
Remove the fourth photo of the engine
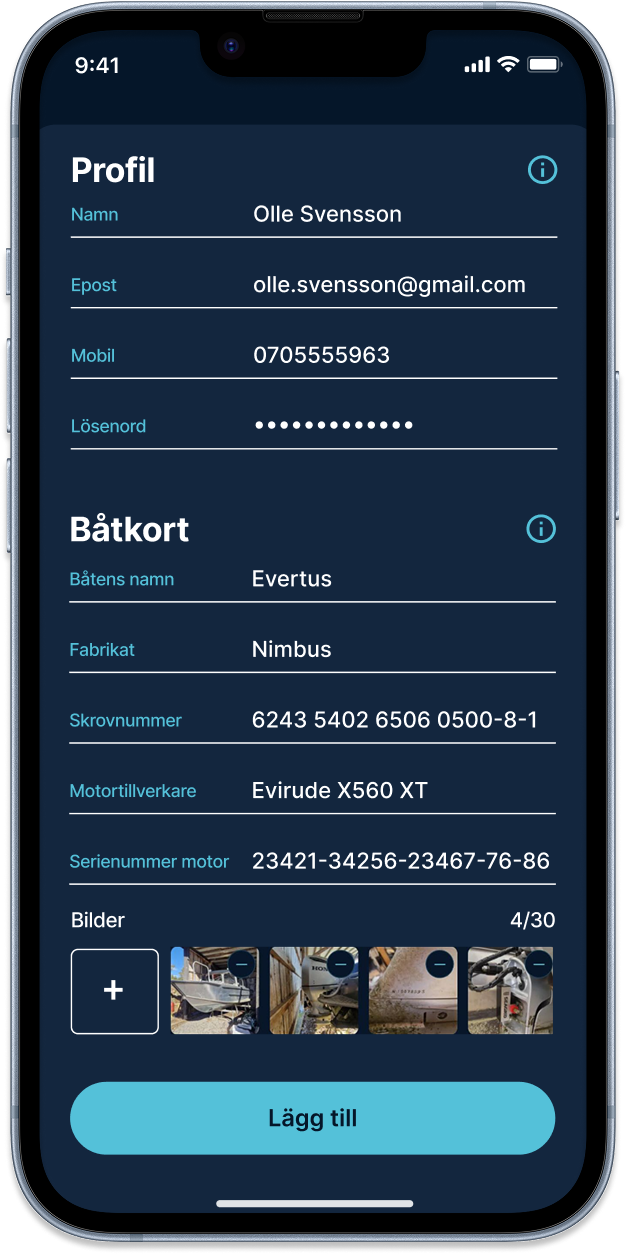click(538, 964)
